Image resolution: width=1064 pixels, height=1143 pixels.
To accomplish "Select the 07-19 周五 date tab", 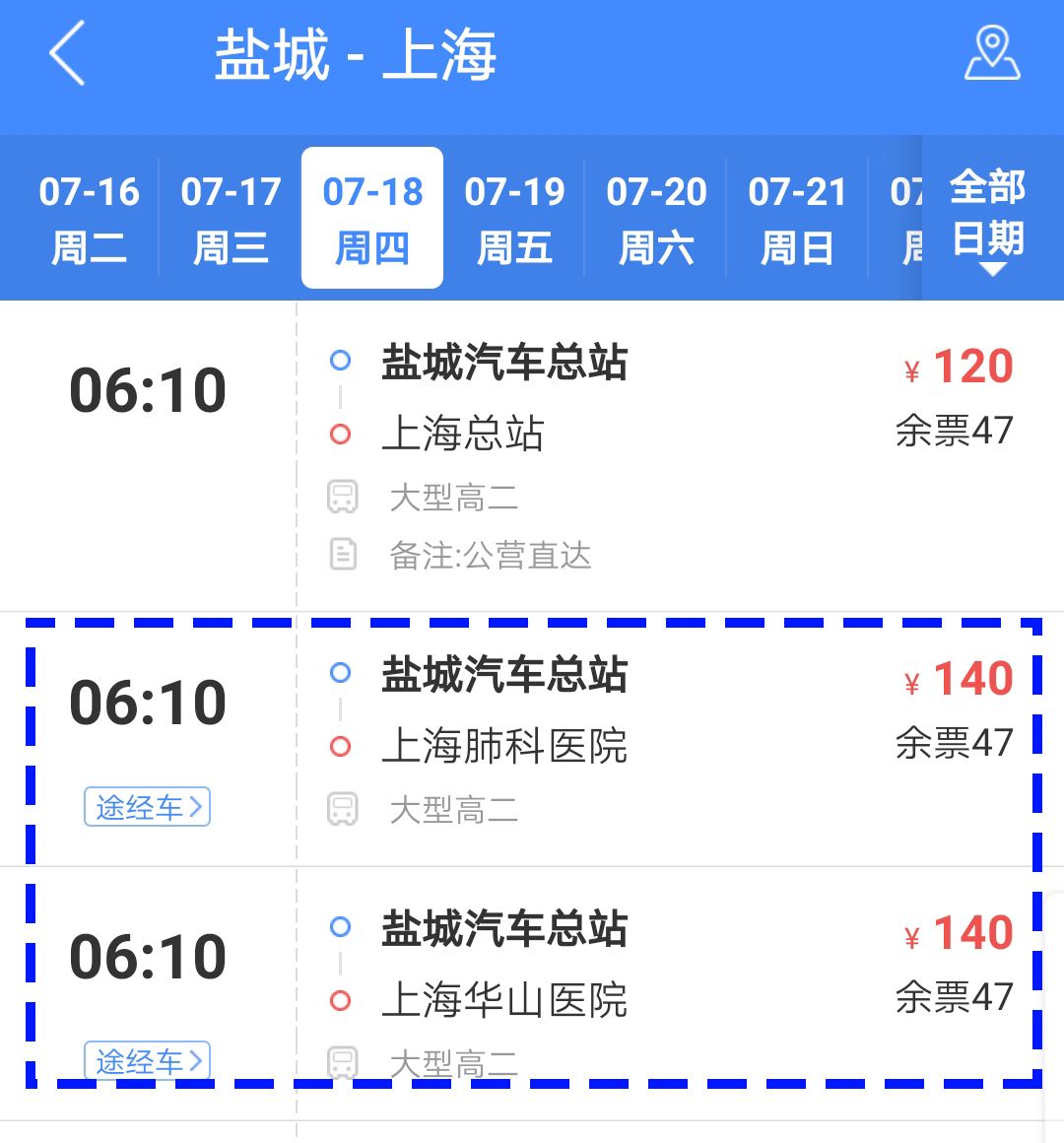I will [514, 217].
